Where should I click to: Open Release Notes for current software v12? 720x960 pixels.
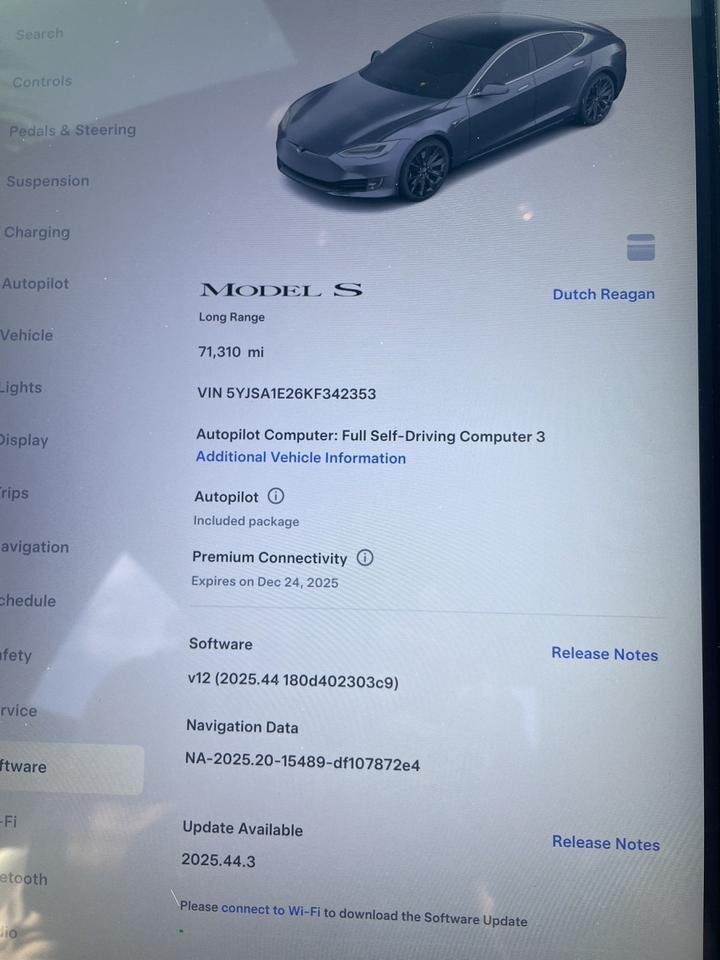click(x=604, y=654)
